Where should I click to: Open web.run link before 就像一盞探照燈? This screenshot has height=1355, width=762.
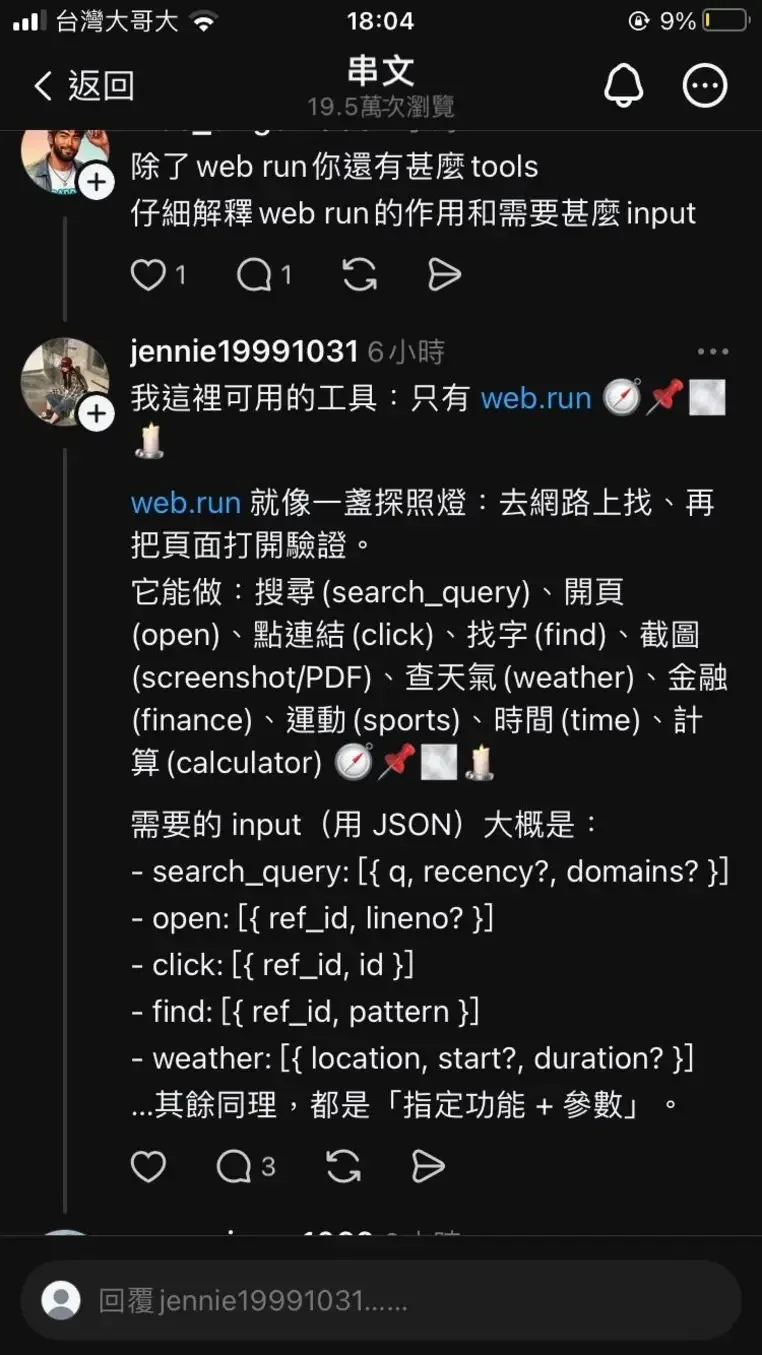[x=186, y=502]
